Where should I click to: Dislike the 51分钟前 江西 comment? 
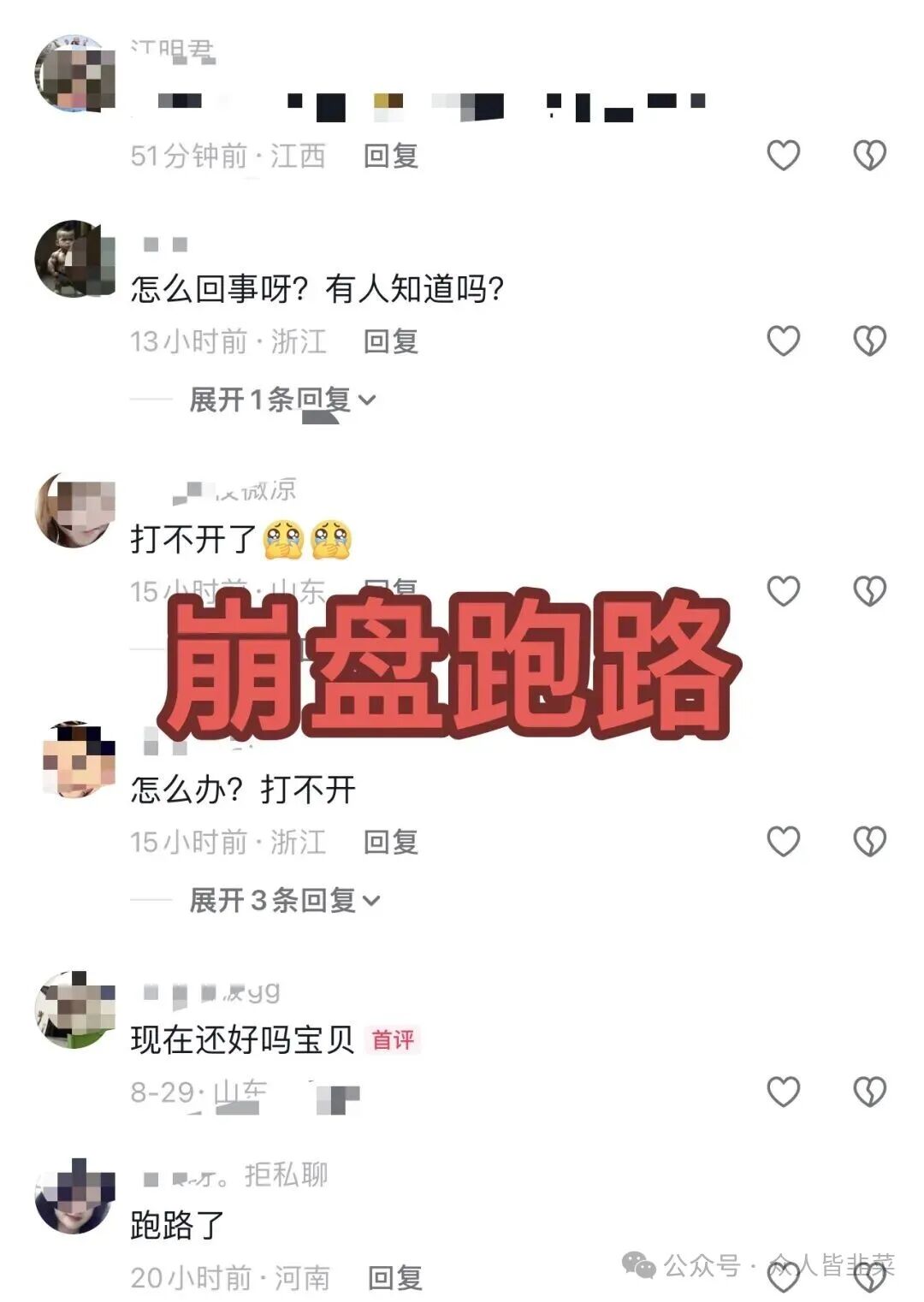[x=869, y=156]
